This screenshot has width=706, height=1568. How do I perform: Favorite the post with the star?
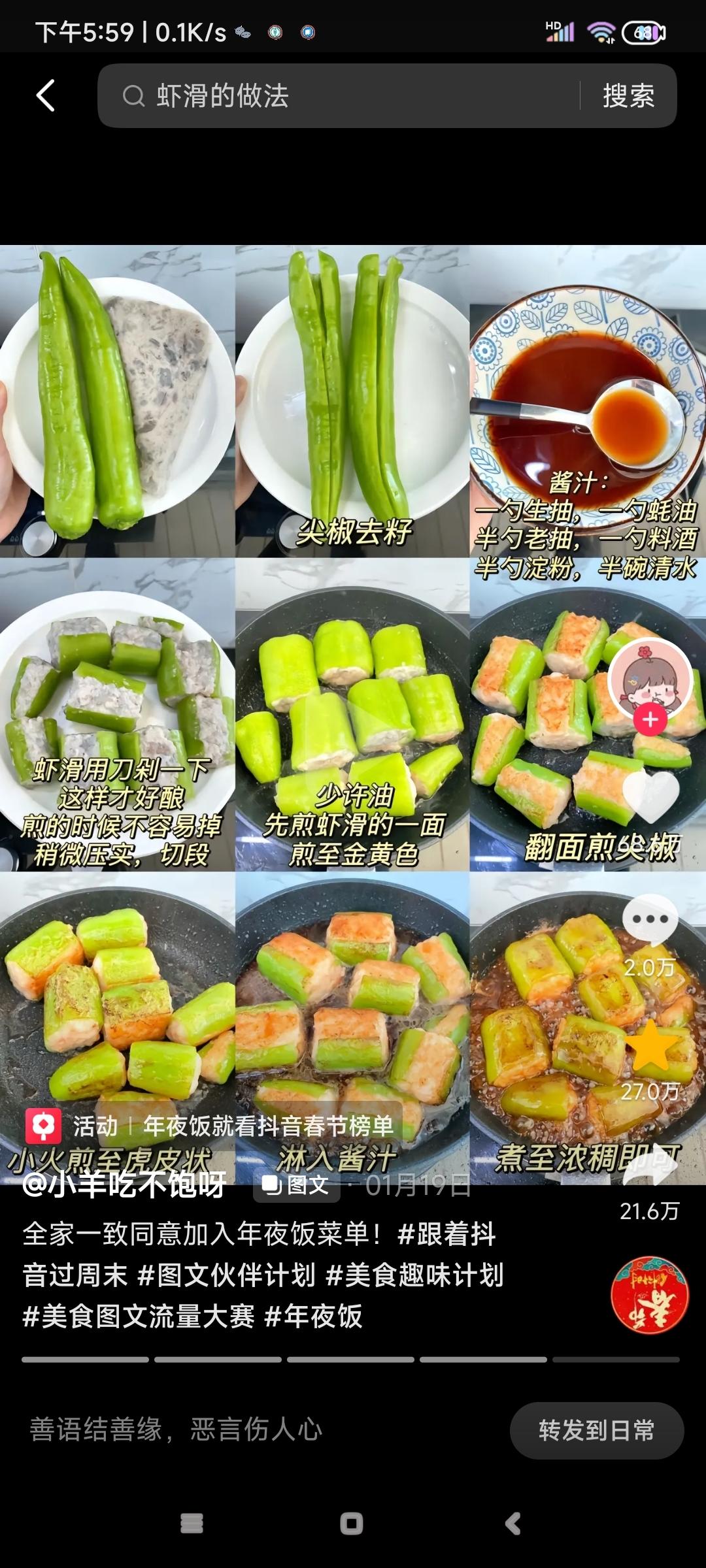(650, 1045)
